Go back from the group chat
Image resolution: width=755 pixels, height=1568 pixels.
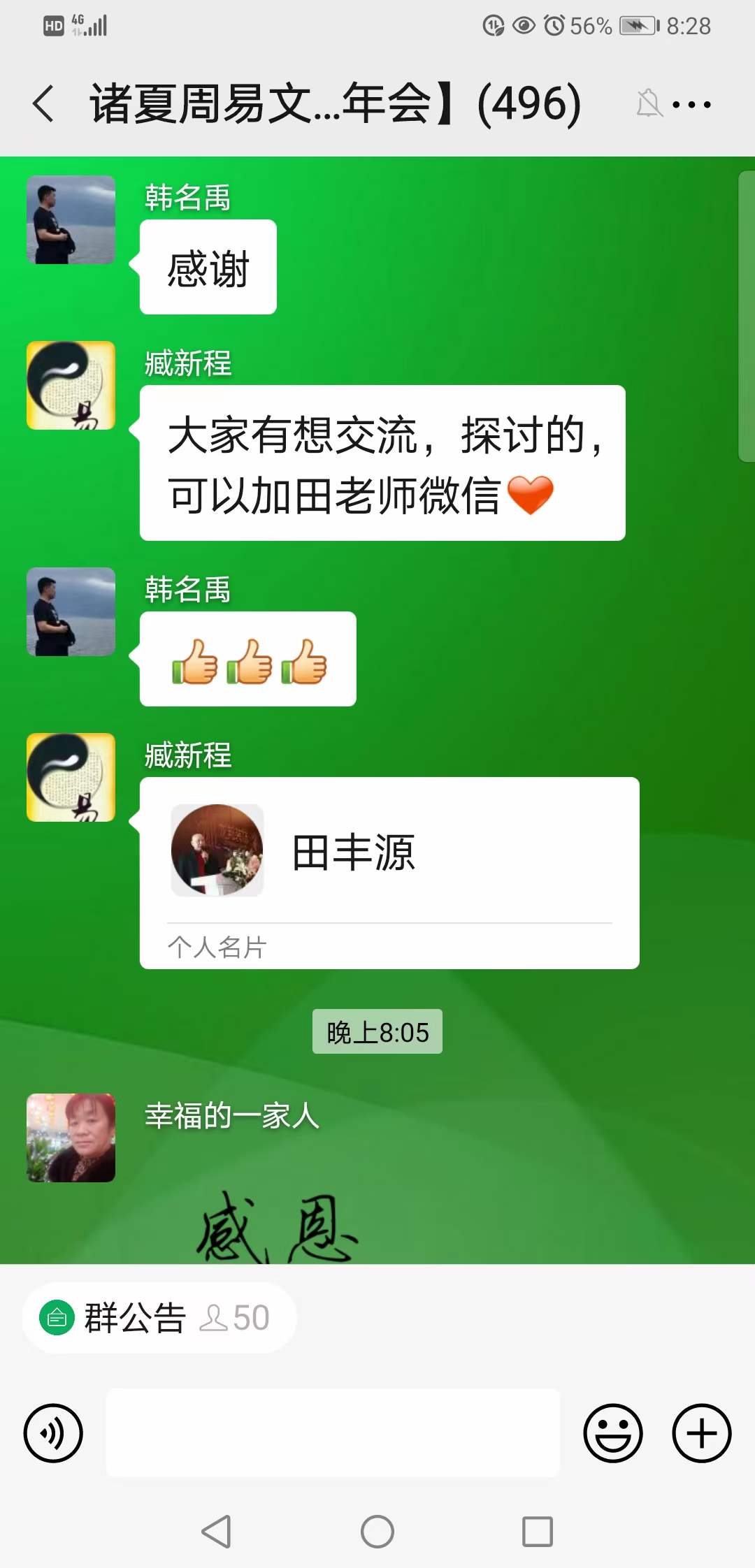[43, 104]
